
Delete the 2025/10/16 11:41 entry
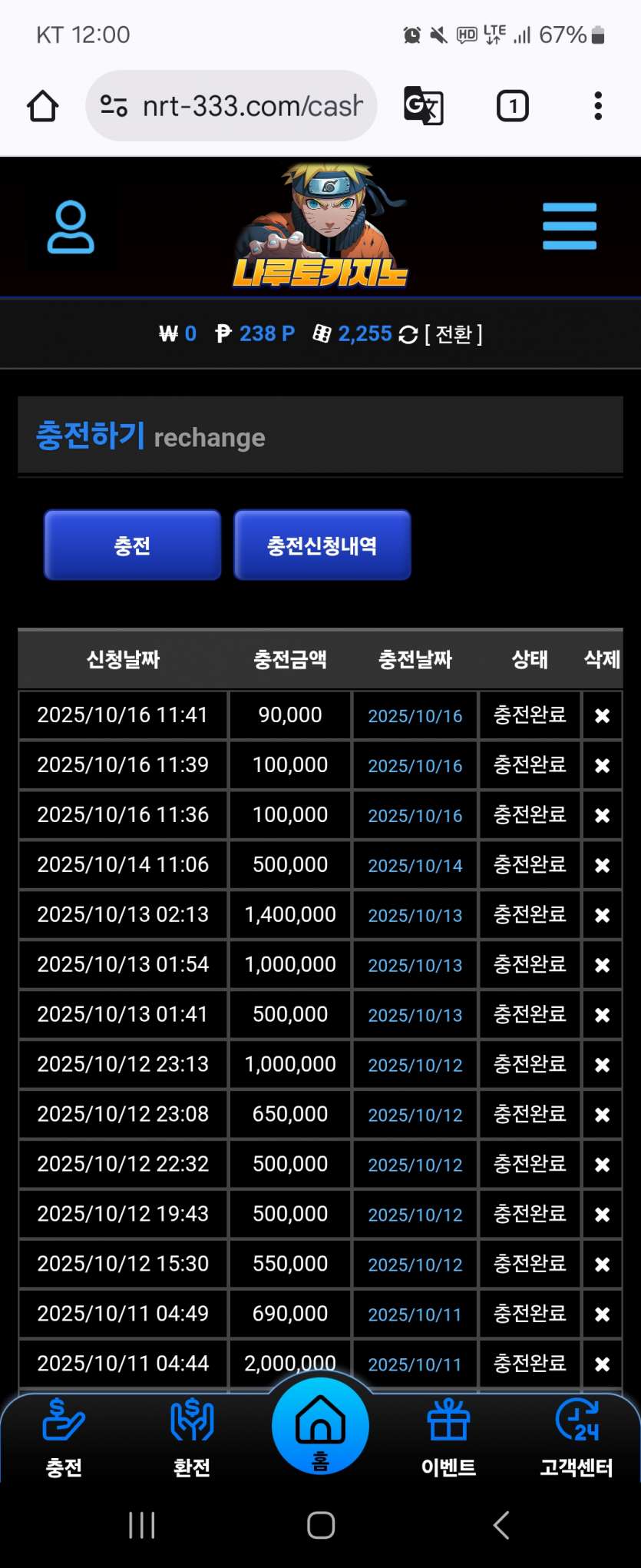click(x=602, y=716)
